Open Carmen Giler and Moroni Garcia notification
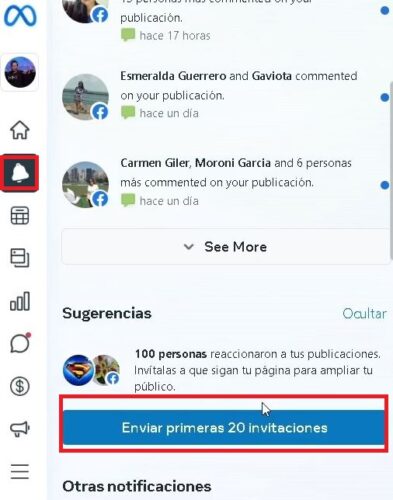 [225, 184]
